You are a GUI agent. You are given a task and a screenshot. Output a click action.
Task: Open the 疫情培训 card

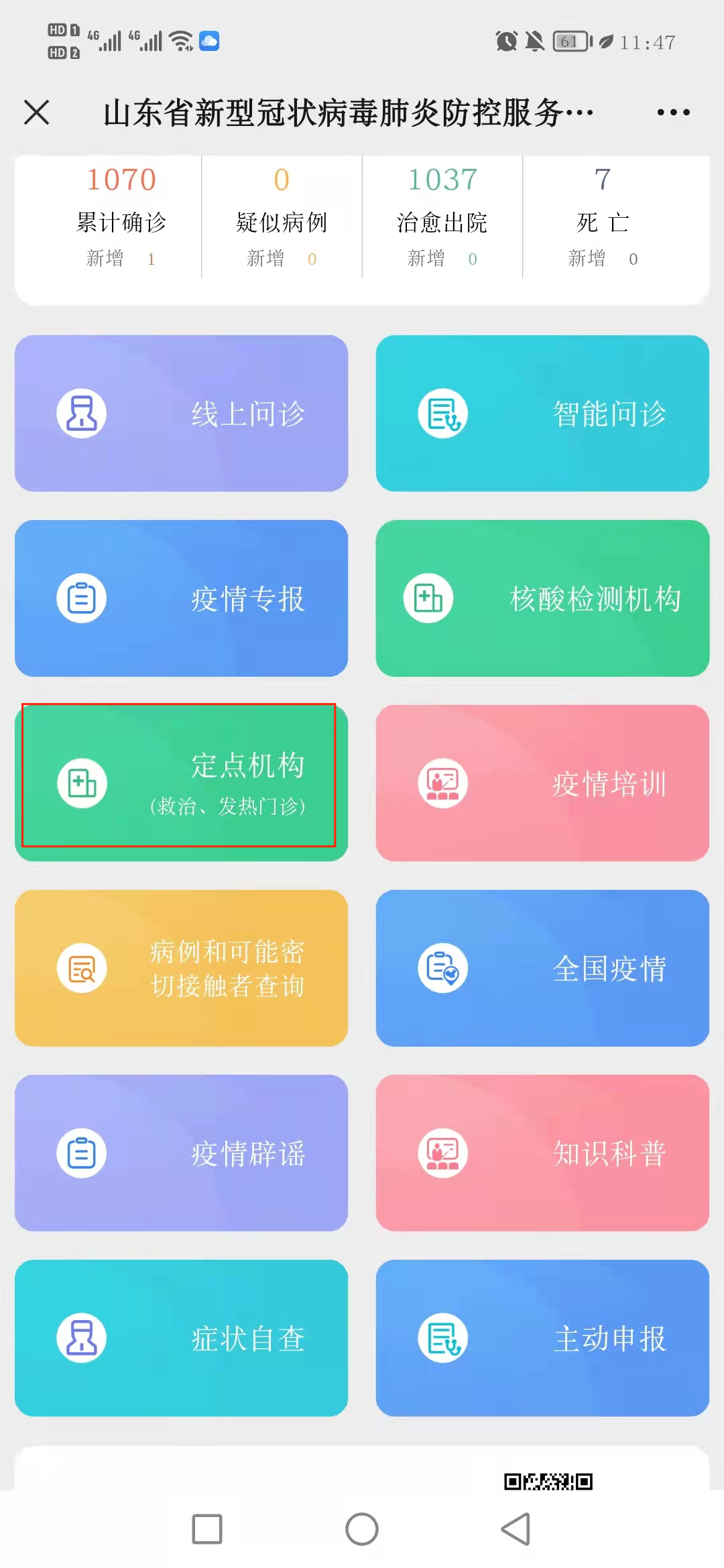542,783
